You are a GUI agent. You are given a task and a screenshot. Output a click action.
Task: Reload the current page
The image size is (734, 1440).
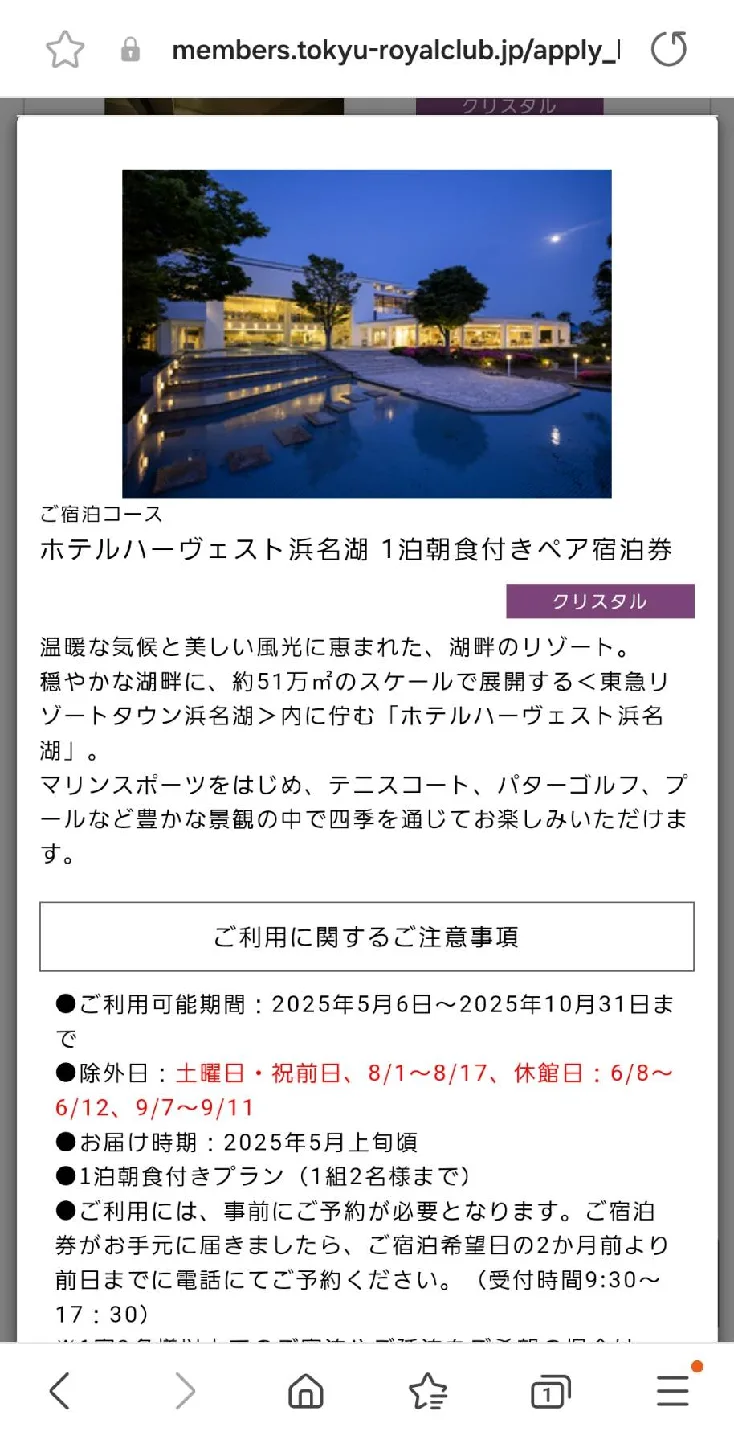click(x=669, y=50)
